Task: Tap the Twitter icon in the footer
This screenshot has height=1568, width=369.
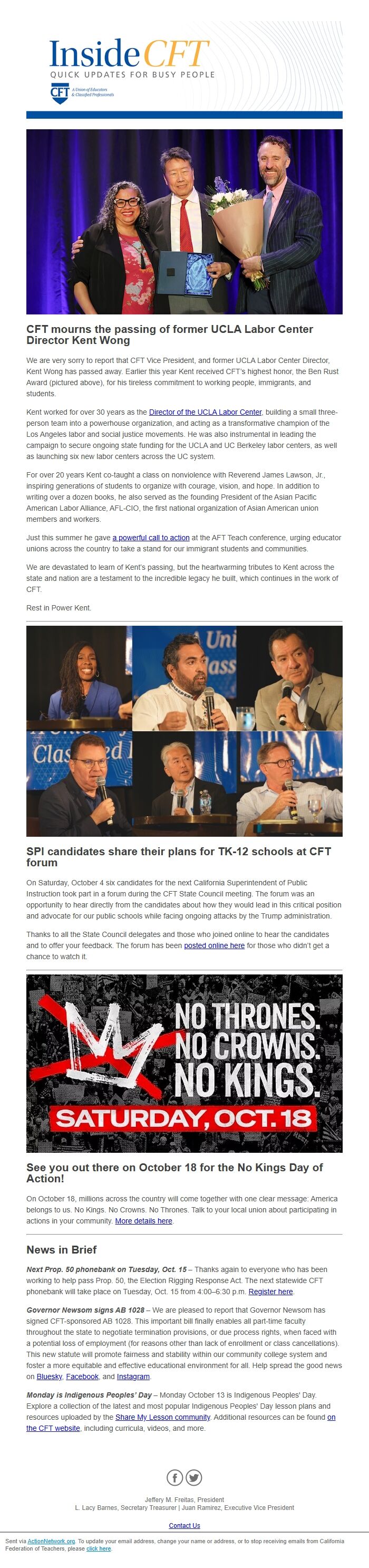Action: pos(194,1477)
